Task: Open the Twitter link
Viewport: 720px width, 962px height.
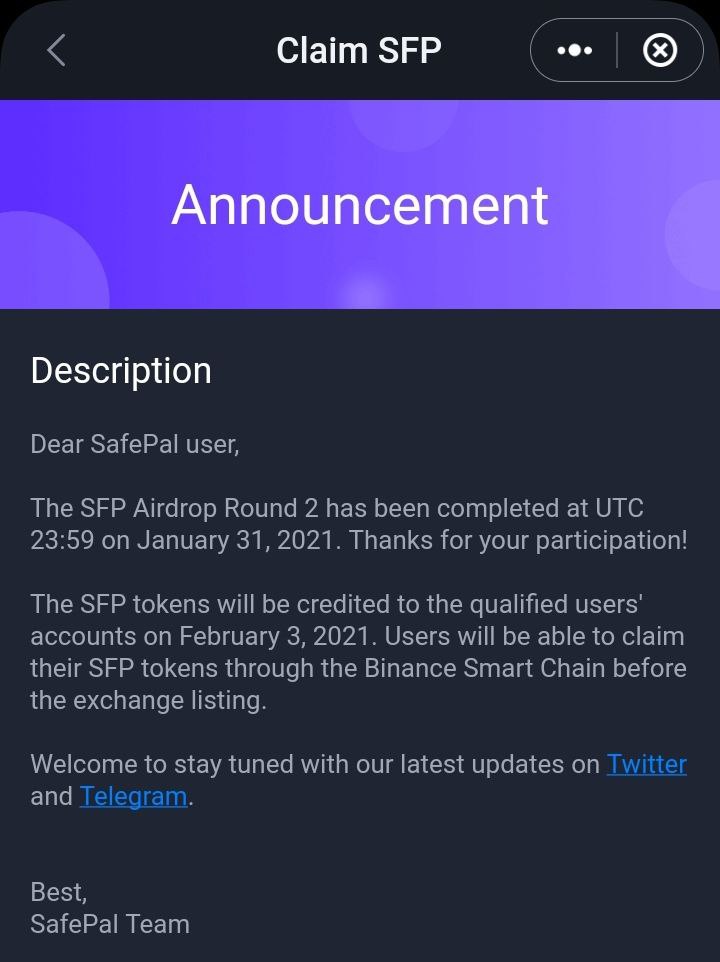Action: click(x=646, y=765)
